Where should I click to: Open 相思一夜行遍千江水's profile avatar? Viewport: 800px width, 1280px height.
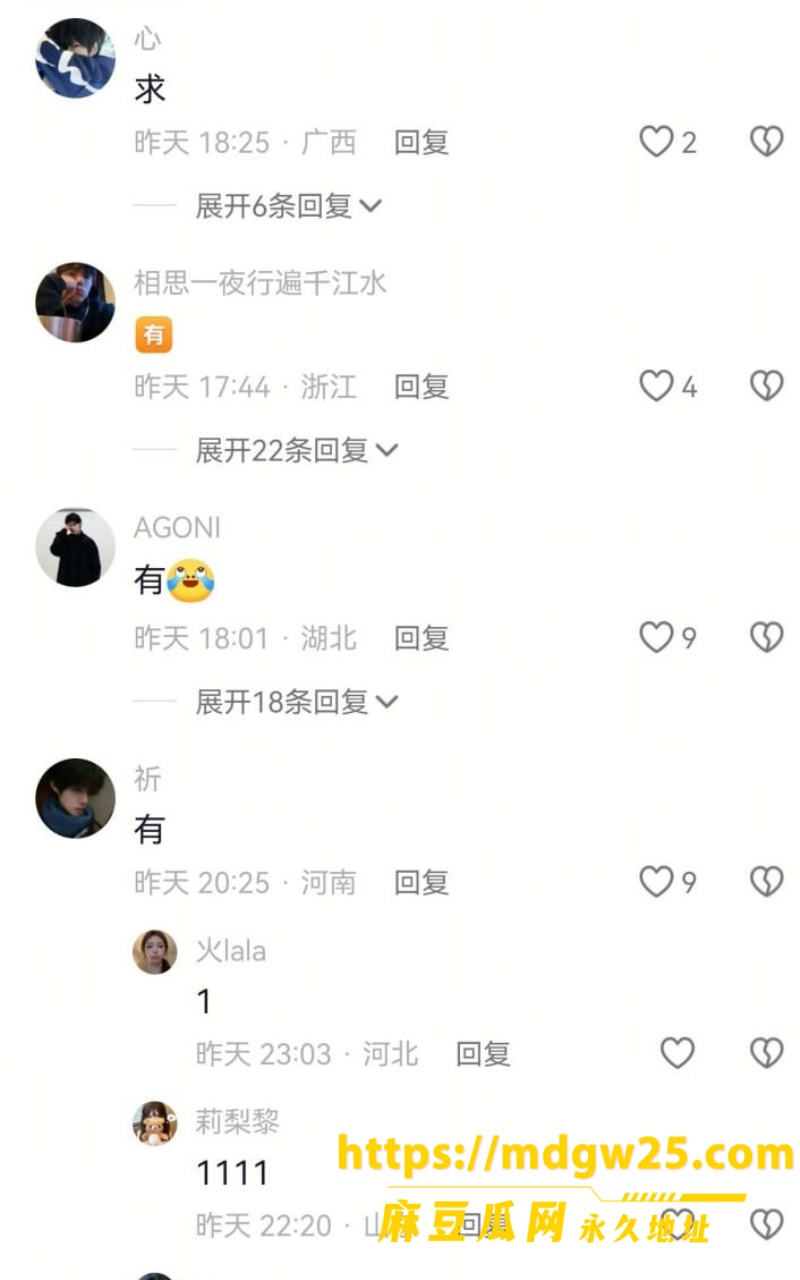point(75,302)
